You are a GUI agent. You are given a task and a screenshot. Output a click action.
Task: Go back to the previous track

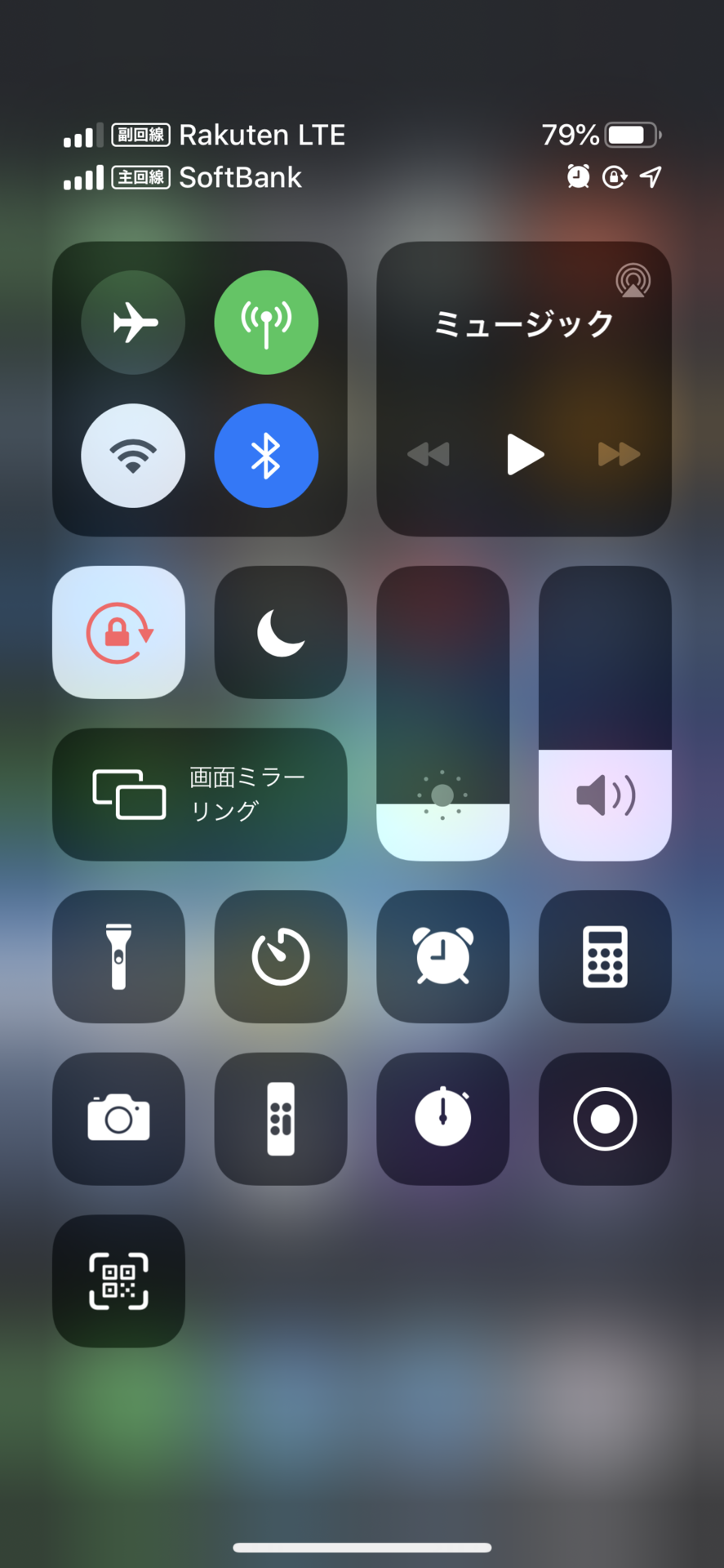pos(429,454)
